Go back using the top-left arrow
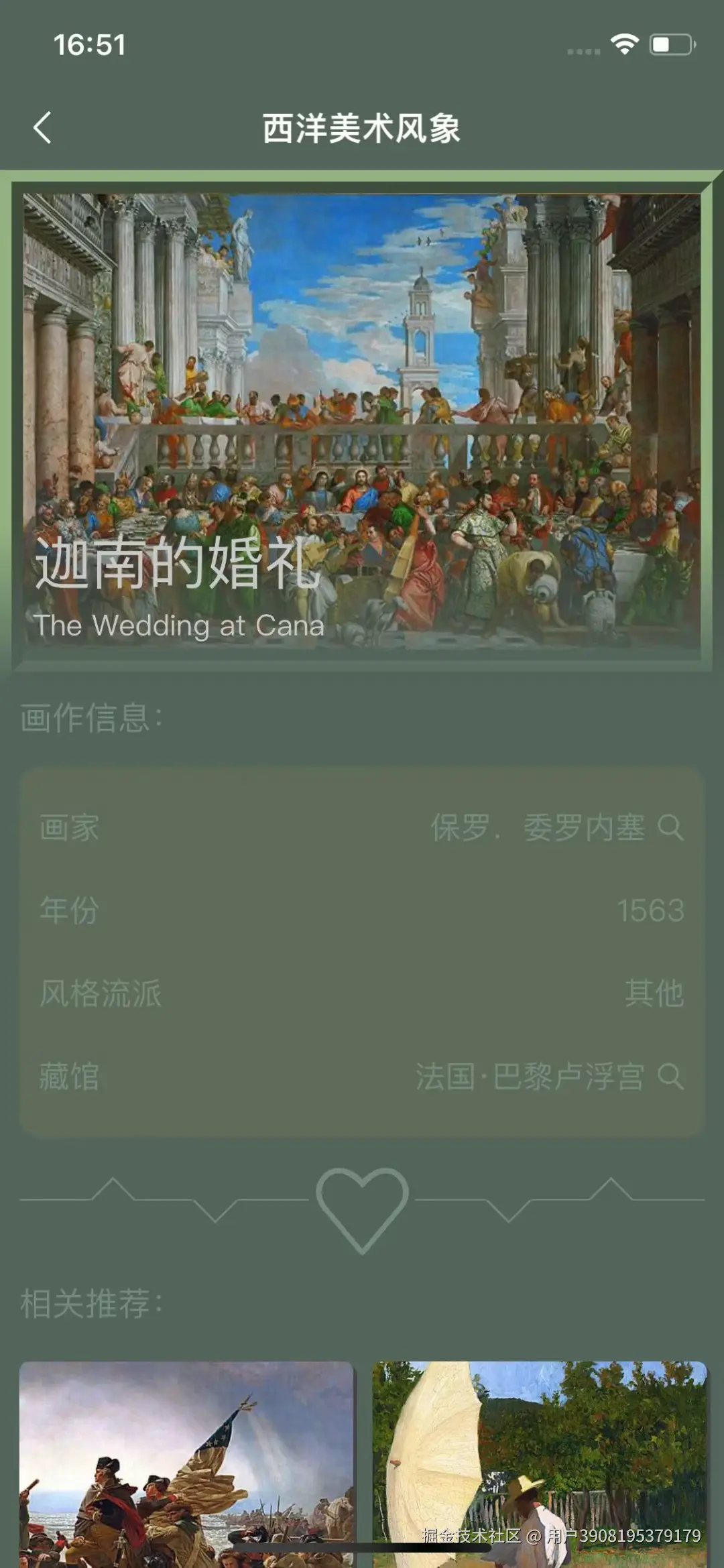Viewport: 724px width, 1568px height. pyautogui.click(x=42, y=127)
